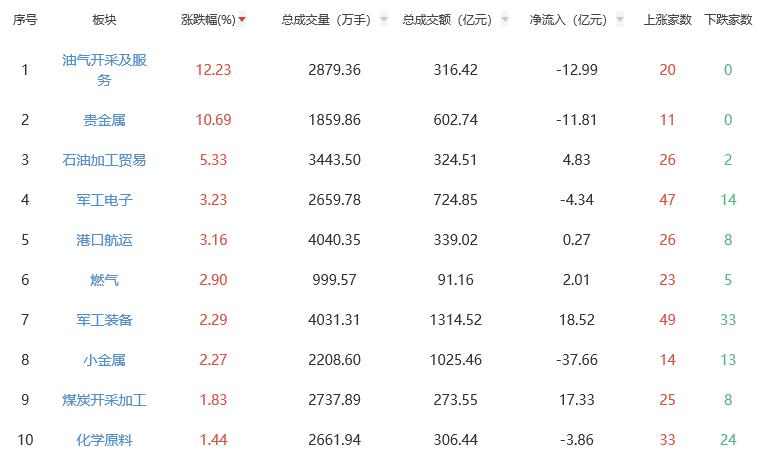Viewport: 763px width, 464px height.
Task: View the 石油加工贸易 sector
Action: pos(104,160)
